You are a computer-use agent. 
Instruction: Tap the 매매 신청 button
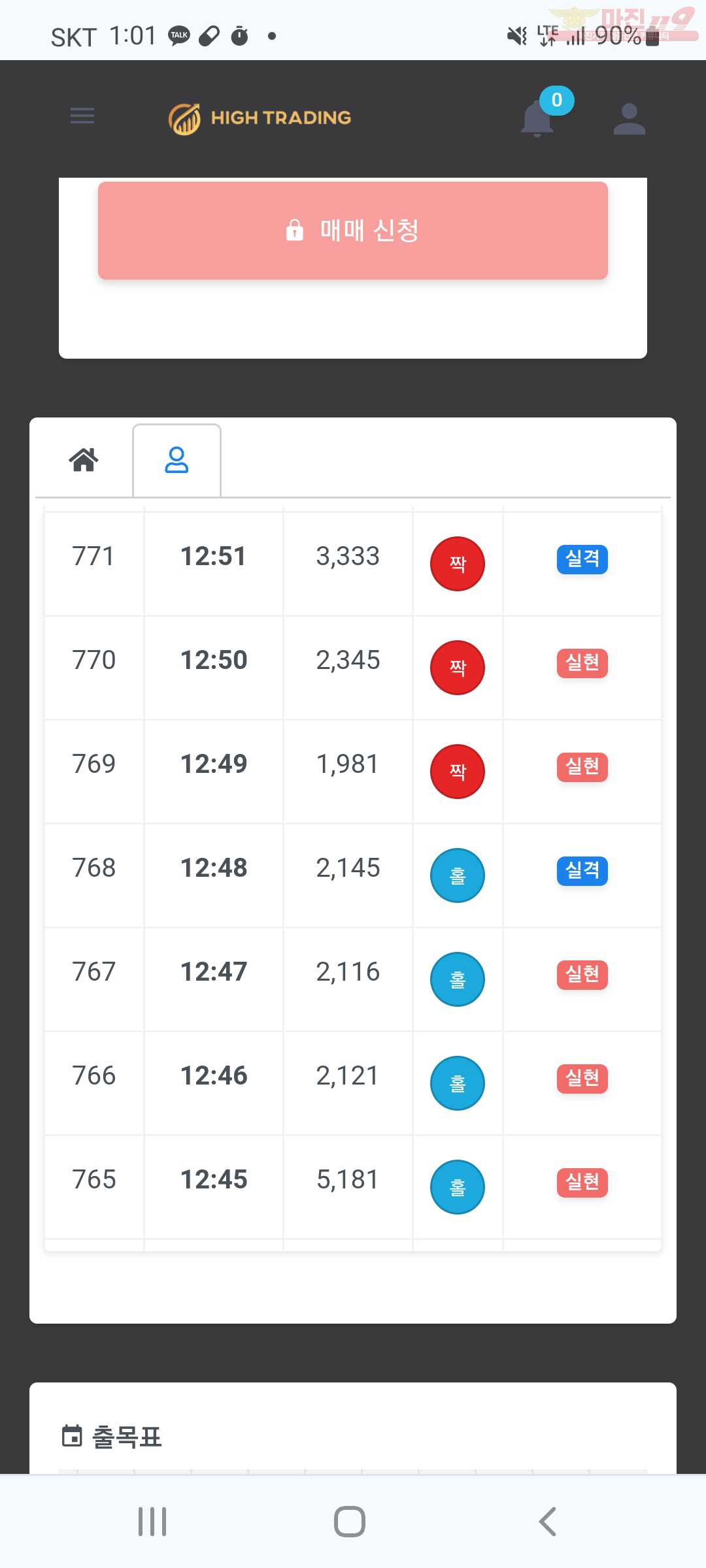tap(353, 231)
